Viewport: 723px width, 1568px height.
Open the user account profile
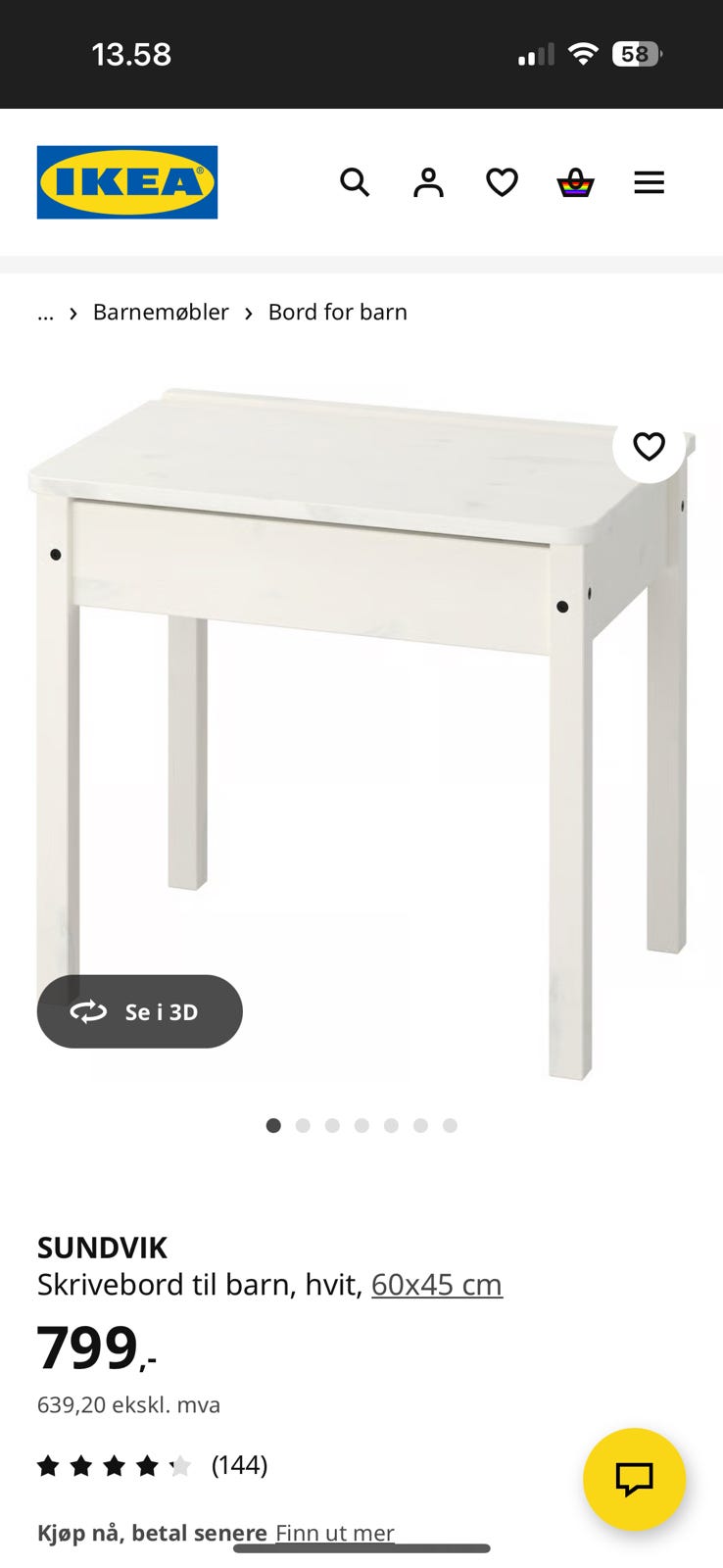(x=428, y=182)
